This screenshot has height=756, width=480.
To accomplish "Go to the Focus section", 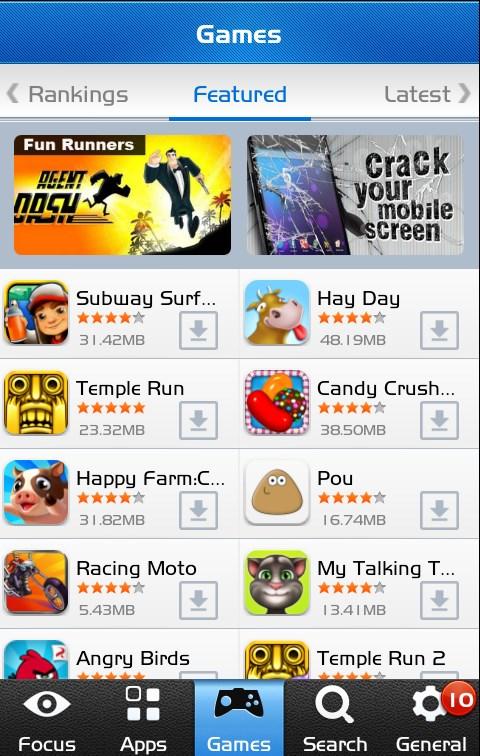I will point(47,718).
